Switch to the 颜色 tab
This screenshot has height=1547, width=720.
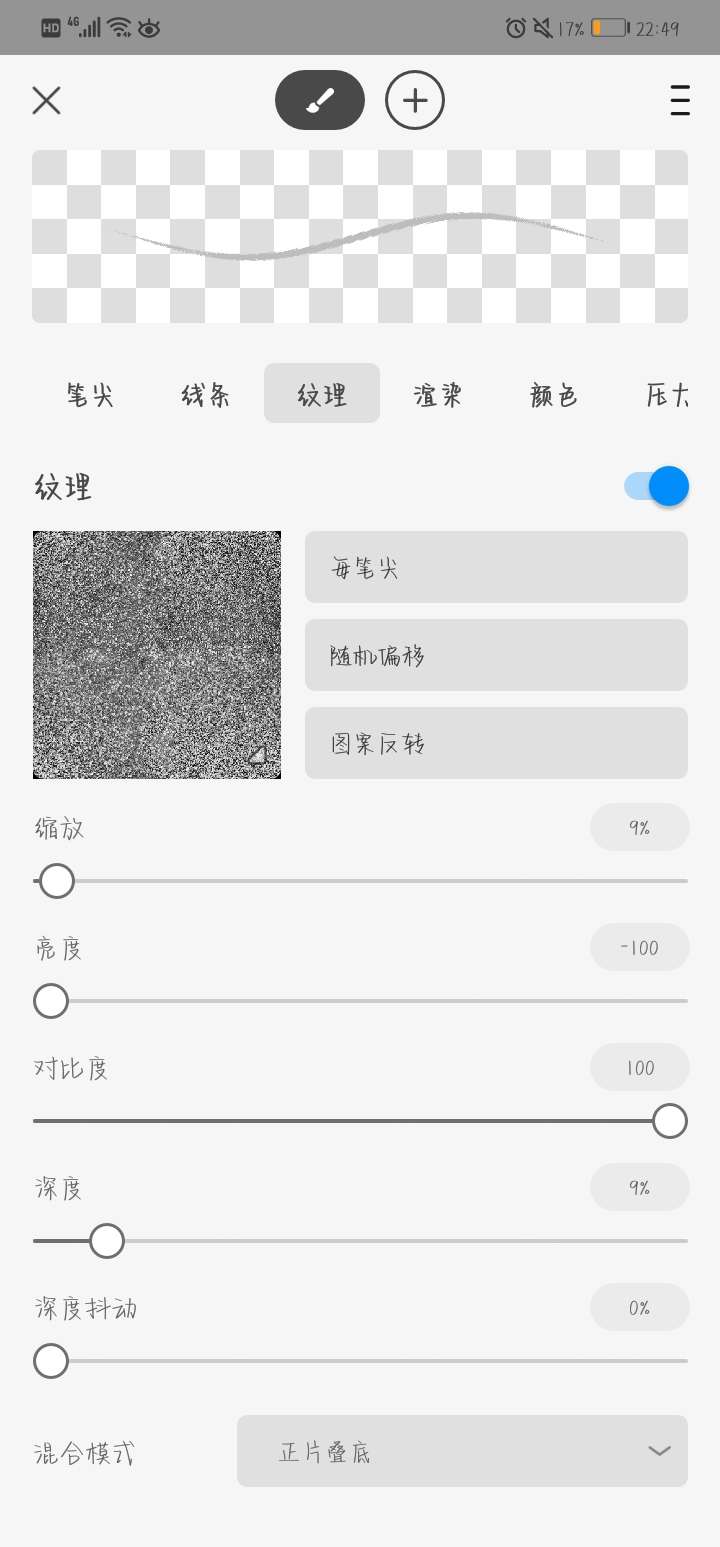coord(554,394)
